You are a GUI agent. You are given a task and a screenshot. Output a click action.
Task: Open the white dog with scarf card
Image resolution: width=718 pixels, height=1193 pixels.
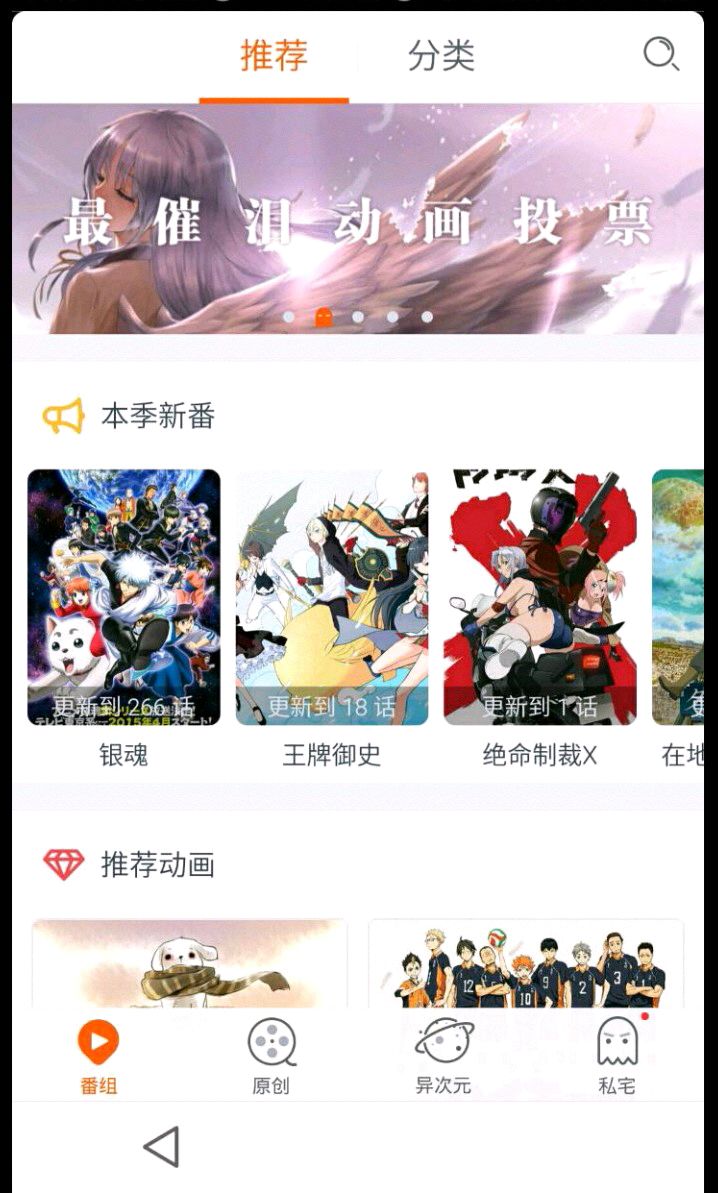[x=190, y=964]
